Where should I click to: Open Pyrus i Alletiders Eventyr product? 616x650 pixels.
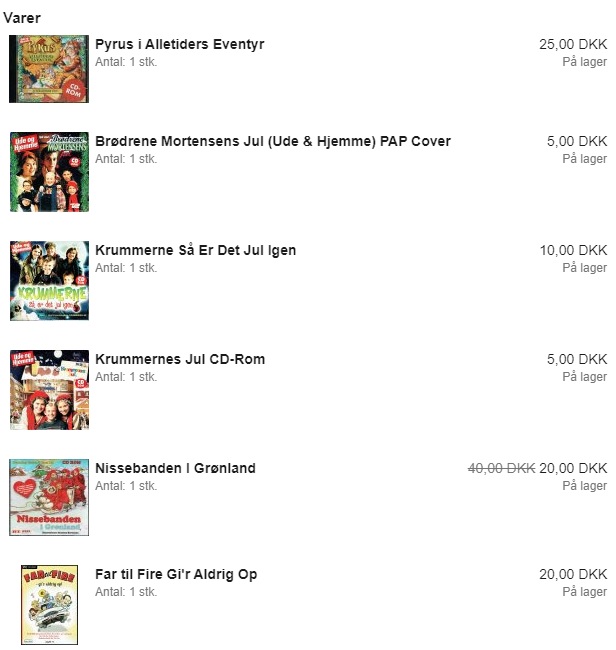click(179, 45)
